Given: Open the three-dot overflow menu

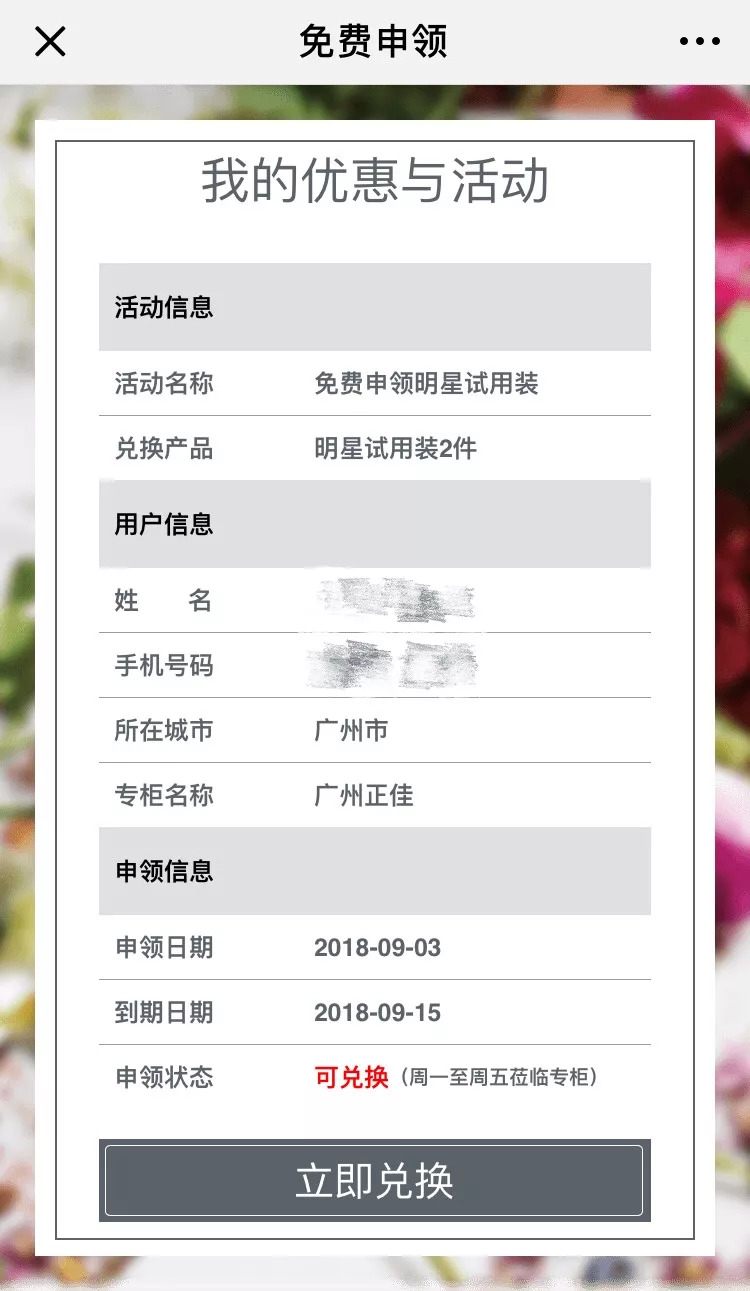Looking at the screenshot, I should 699,41.
